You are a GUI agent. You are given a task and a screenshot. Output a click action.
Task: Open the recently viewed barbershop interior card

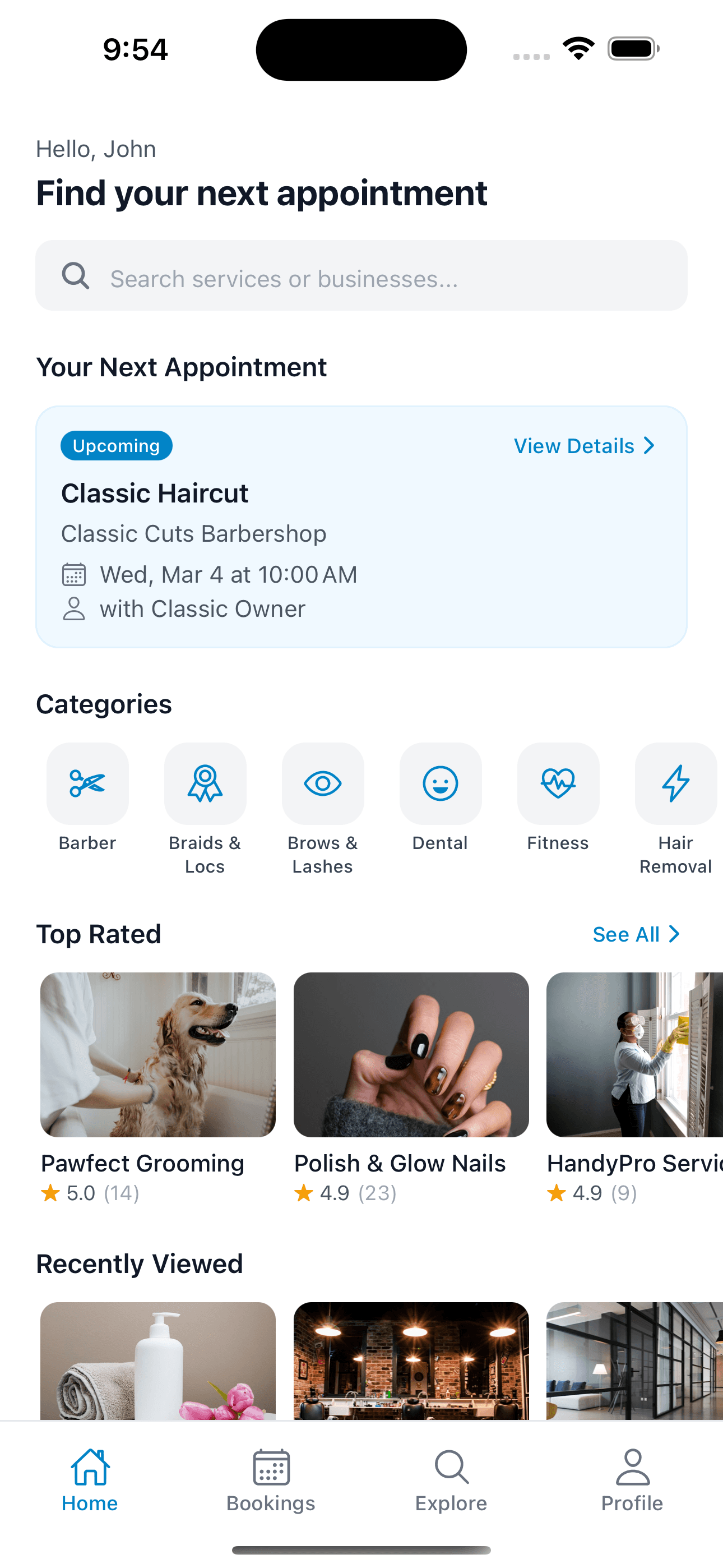pos(411,1361)
